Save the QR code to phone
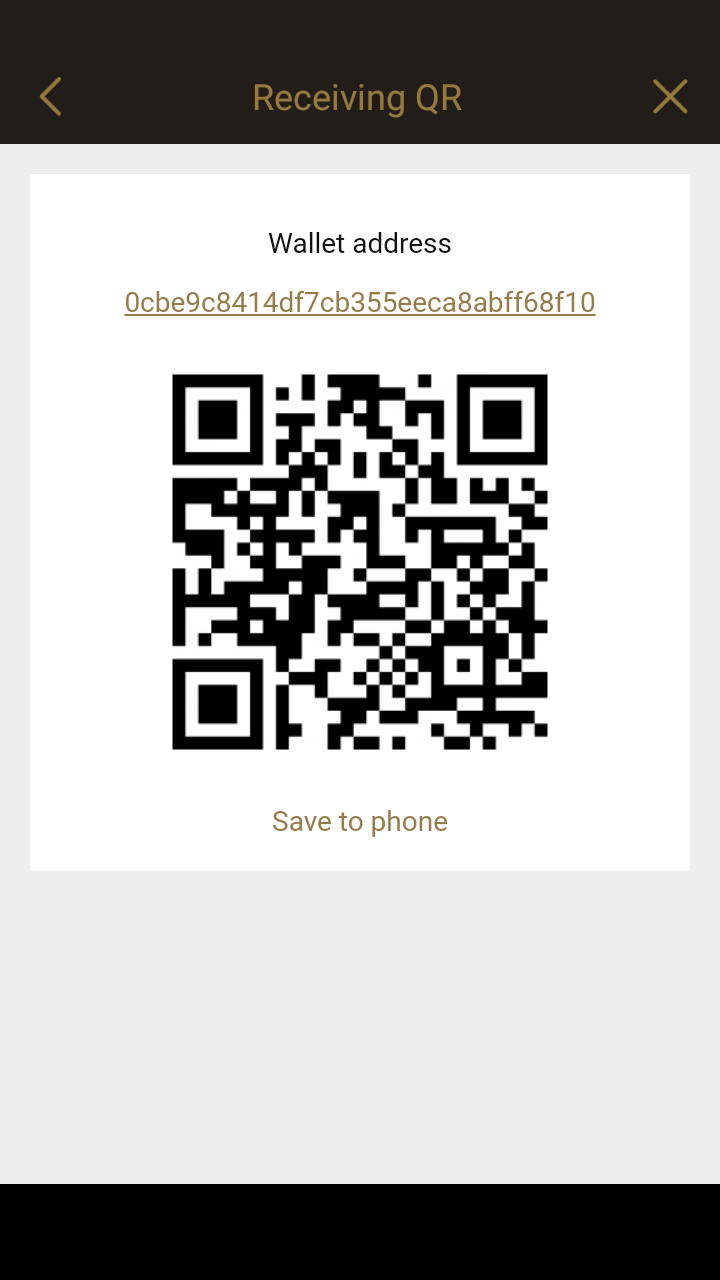 click(x=360, y=821)
